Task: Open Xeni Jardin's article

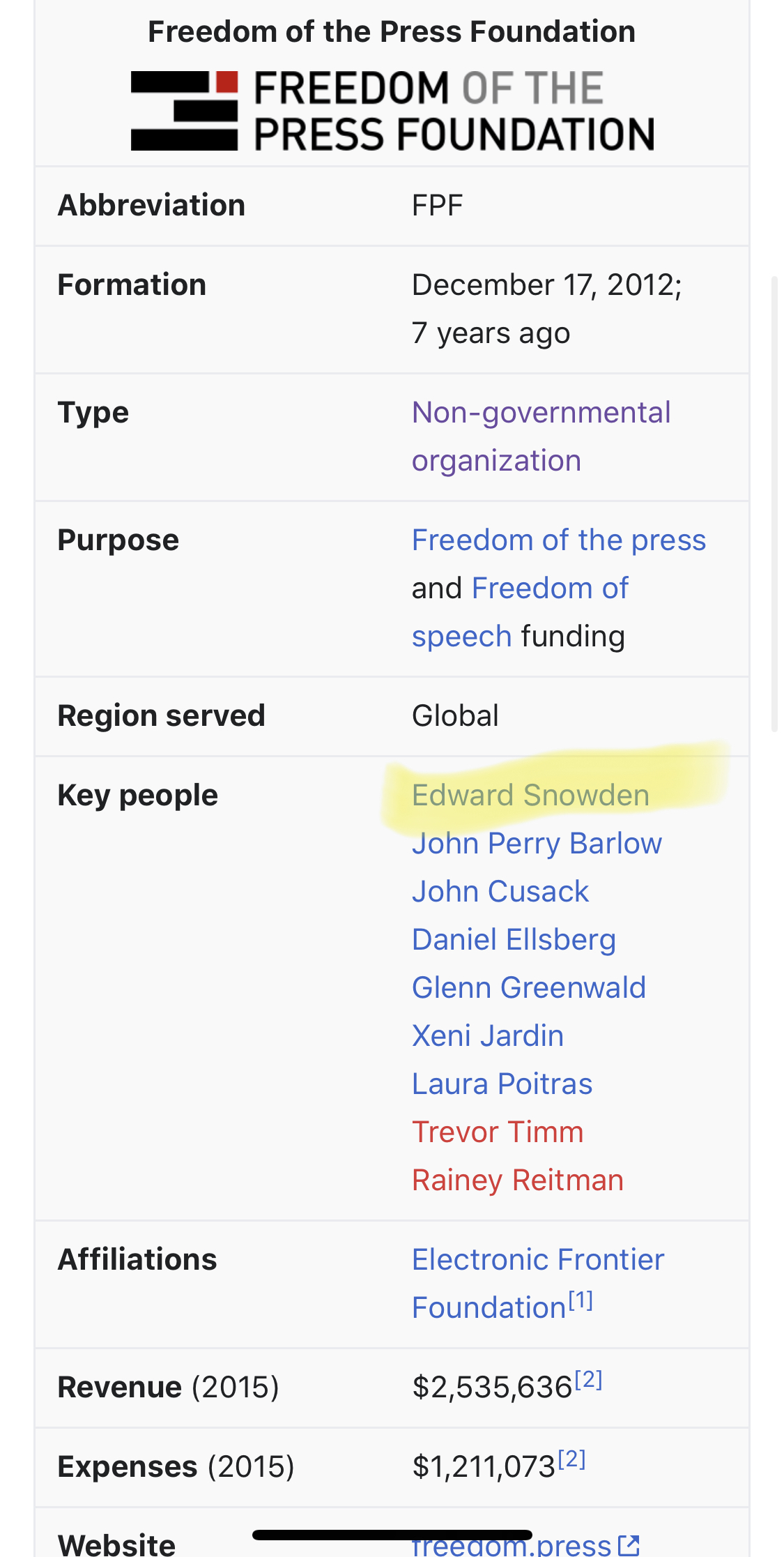Action: pos(488,1036)
